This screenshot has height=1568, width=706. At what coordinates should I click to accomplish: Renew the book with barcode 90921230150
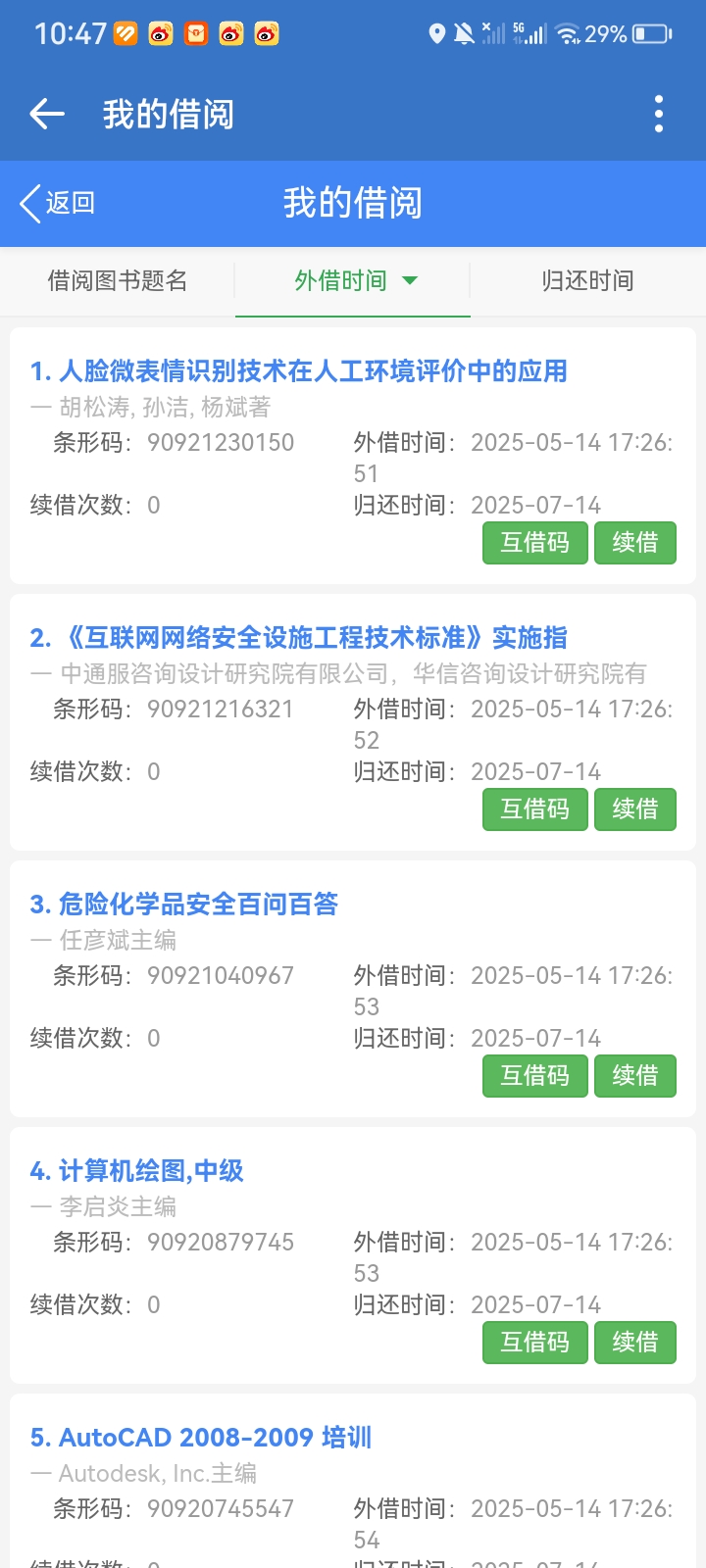pos(634,543)
